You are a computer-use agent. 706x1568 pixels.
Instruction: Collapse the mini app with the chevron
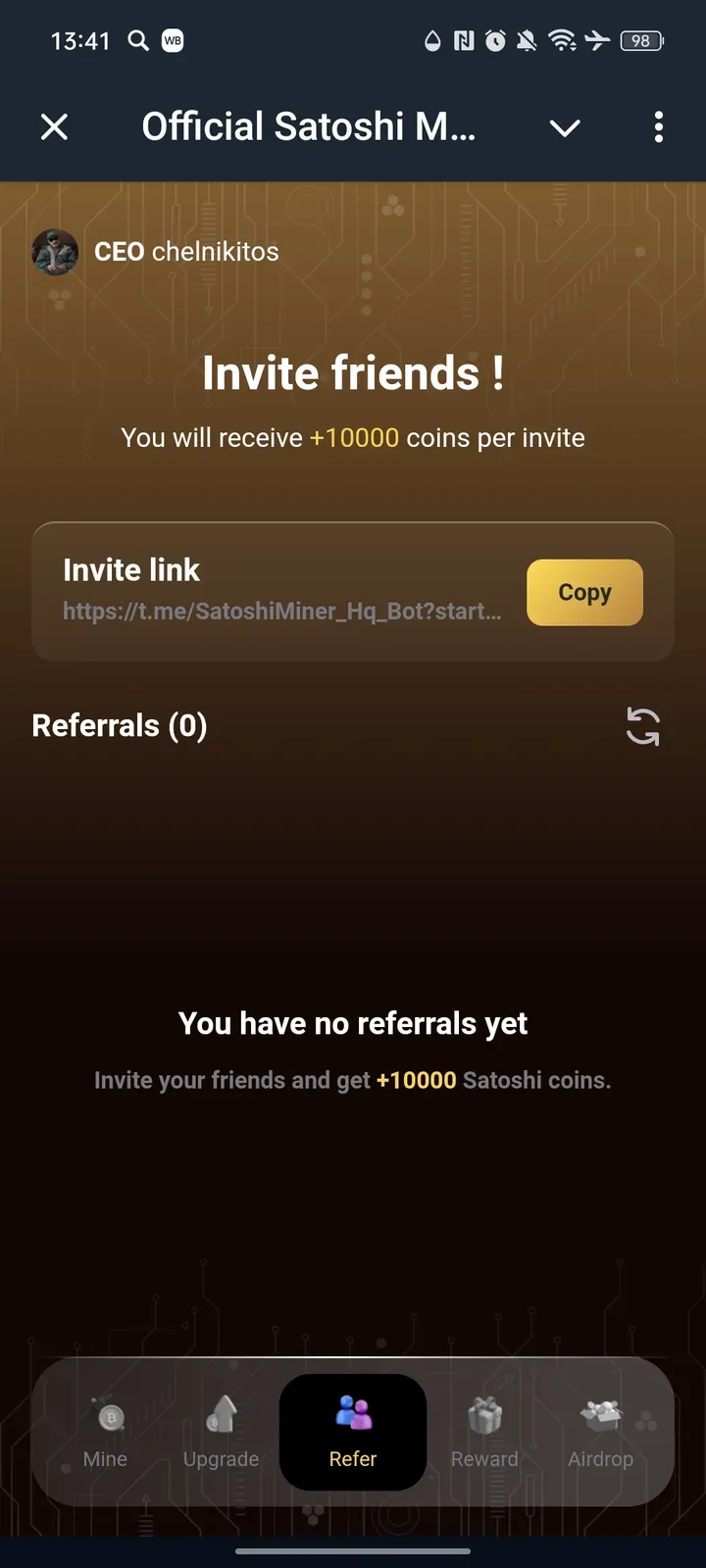pyautogui.click(x=565, y=127)
